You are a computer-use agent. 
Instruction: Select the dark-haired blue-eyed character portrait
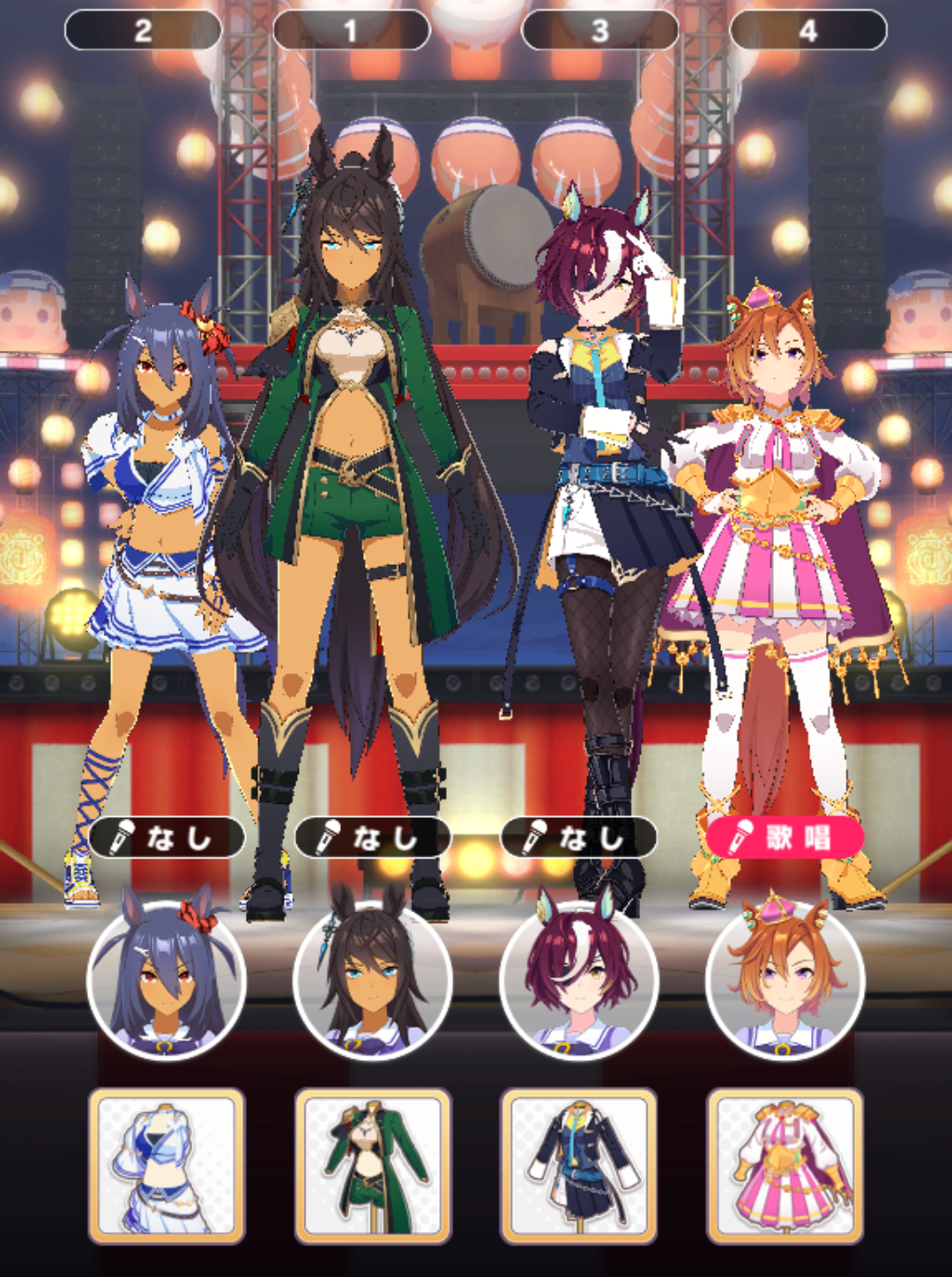tap(373, 979)
